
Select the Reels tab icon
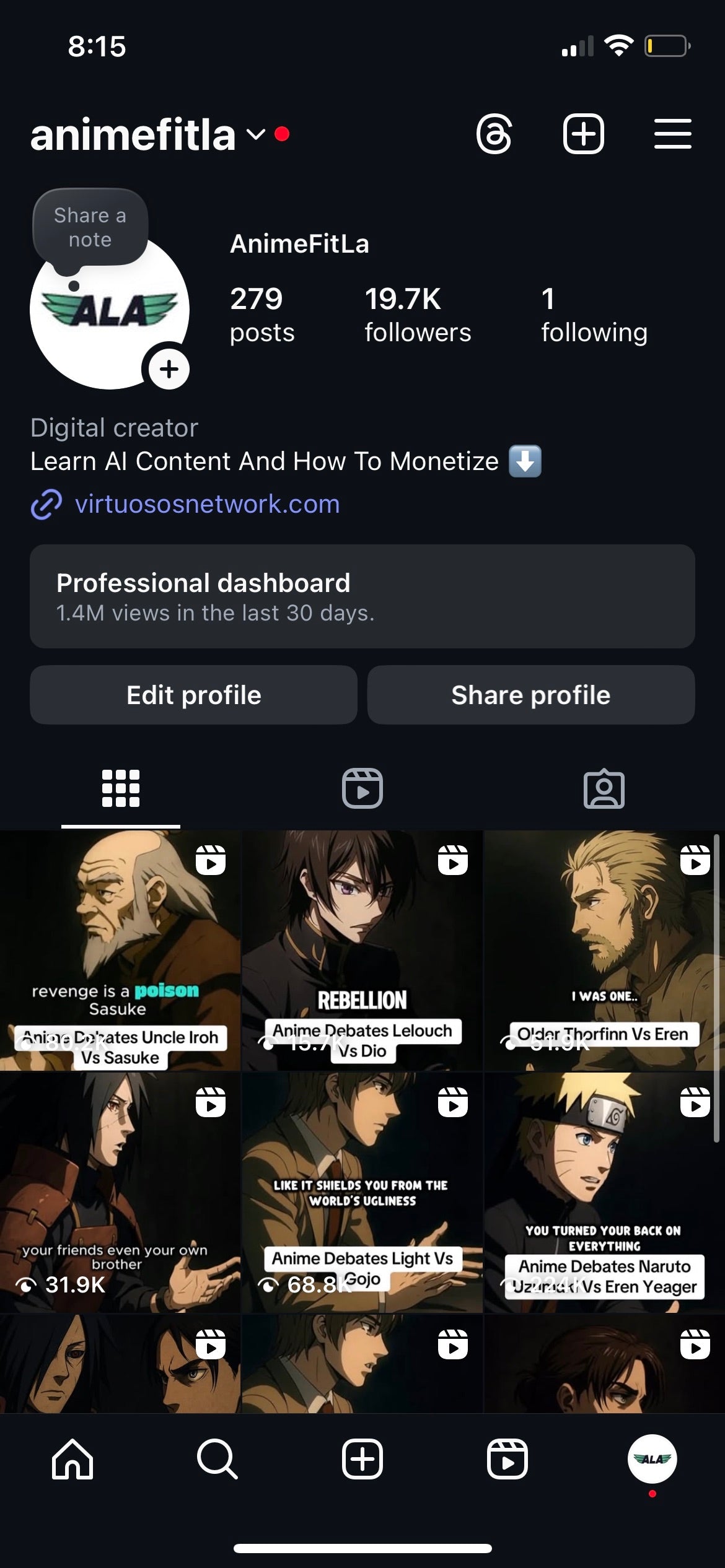pos(362,788)
